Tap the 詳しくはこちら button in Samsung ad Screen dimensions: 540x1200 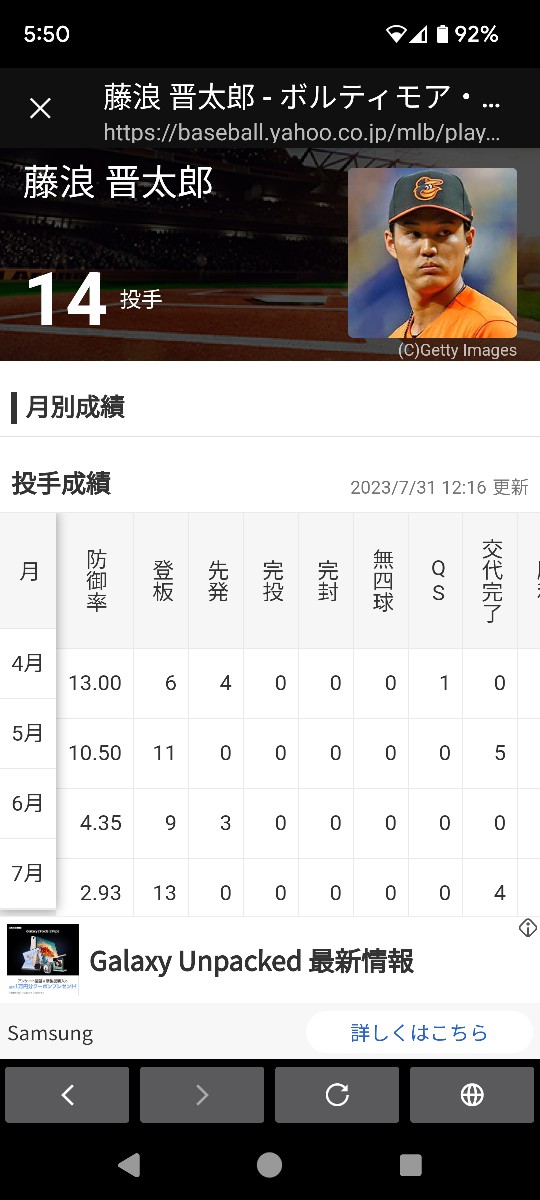coord(419,1032)
